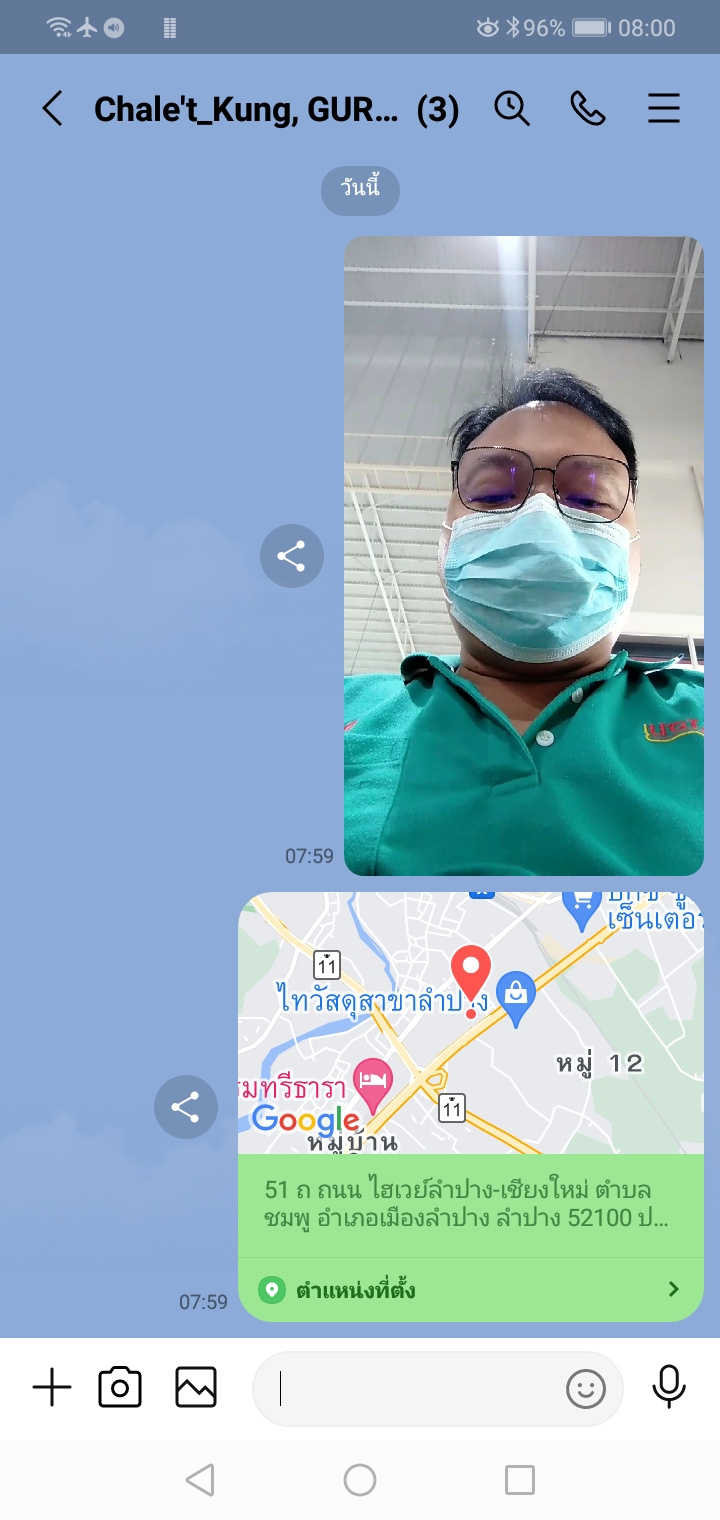The height and width of the screenshot is (1520, 720).
Task: Go back from the group chat
Action: tap(52, 108)
